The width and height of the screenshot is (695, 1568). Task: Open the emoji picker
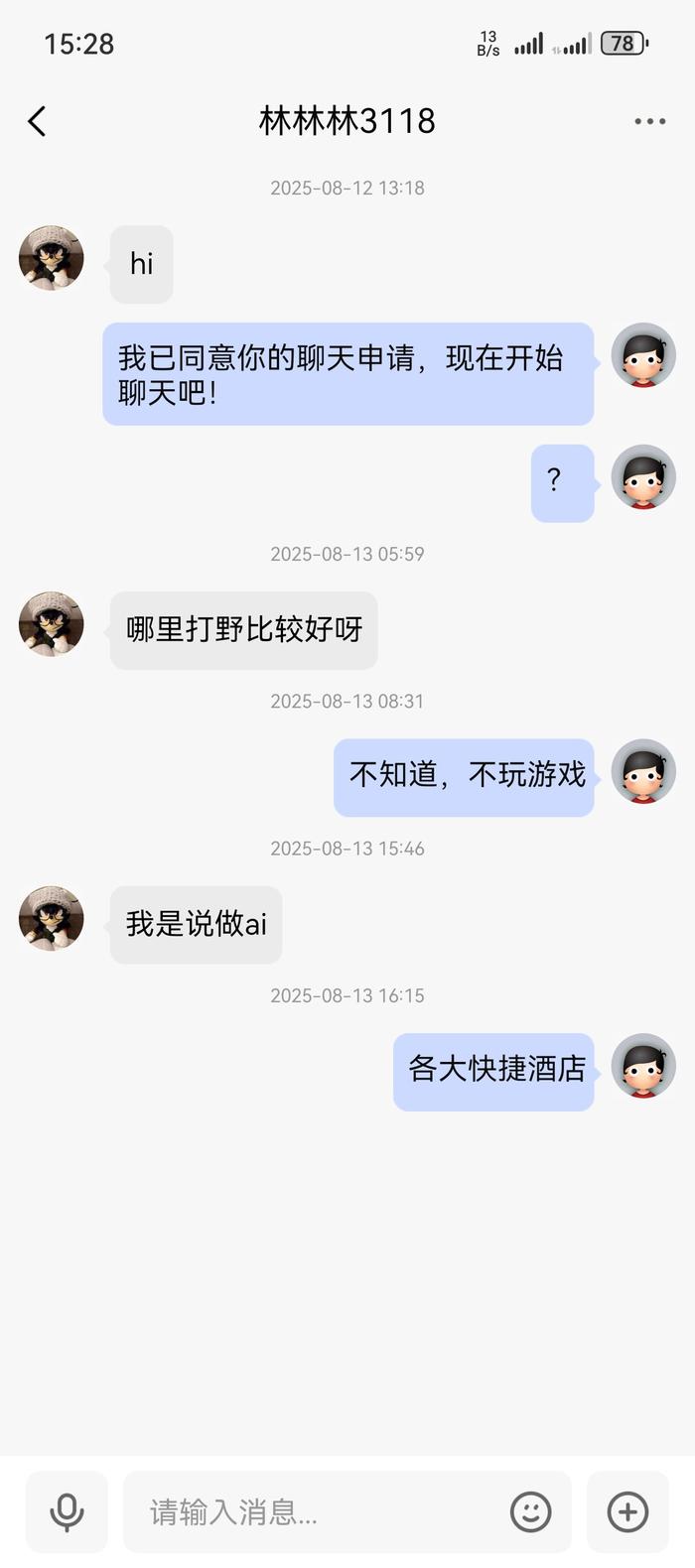[530, 1511]
